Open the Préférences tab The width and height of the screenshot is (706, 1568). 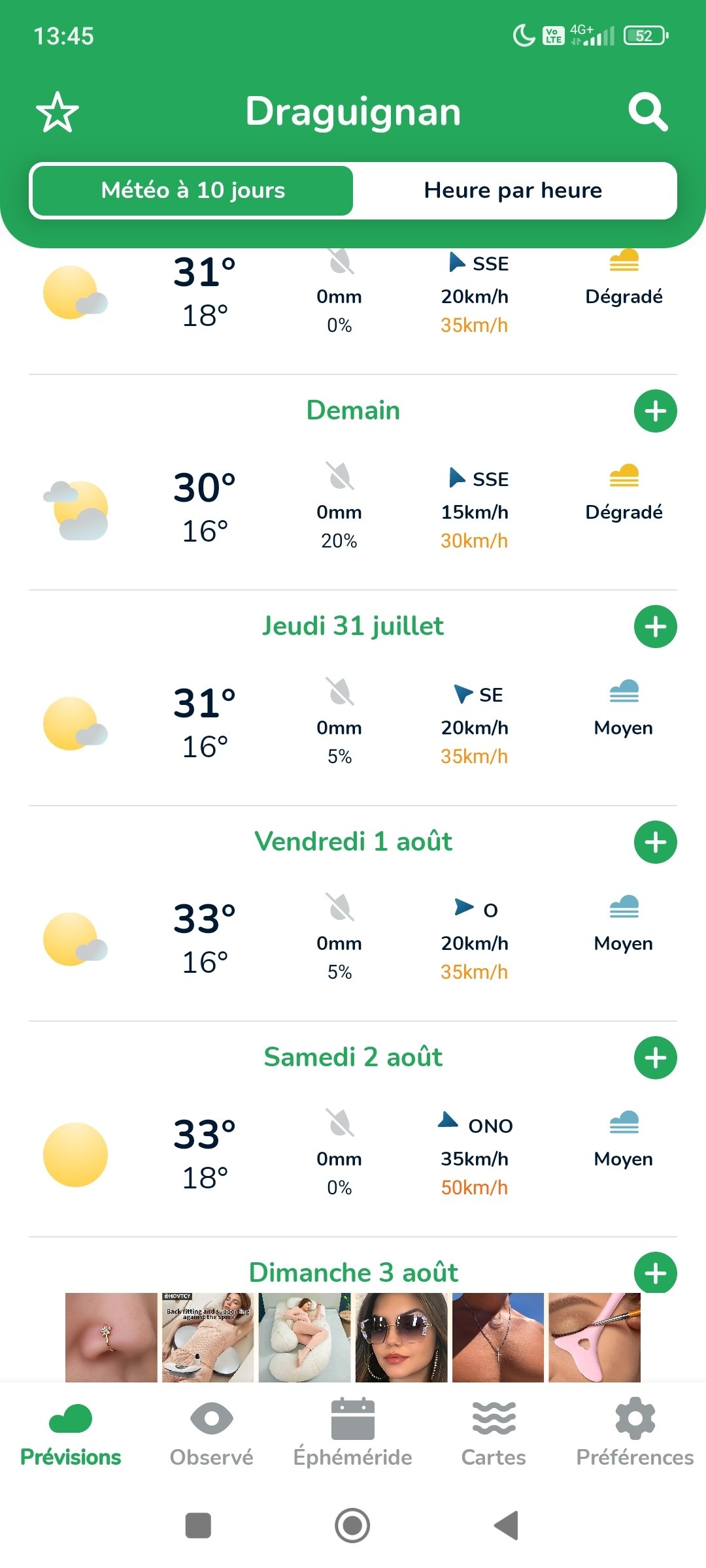click(x=635, y=1433)
